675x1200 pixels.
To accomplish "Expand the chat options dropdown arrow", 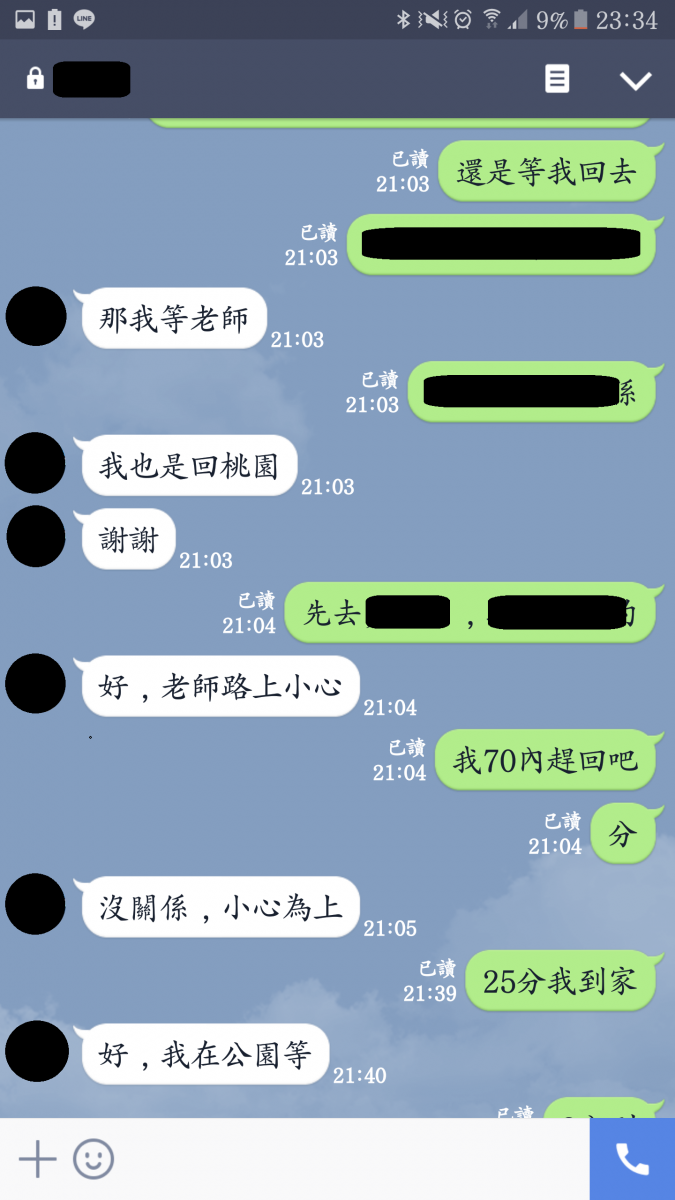I will coord(635,81).
